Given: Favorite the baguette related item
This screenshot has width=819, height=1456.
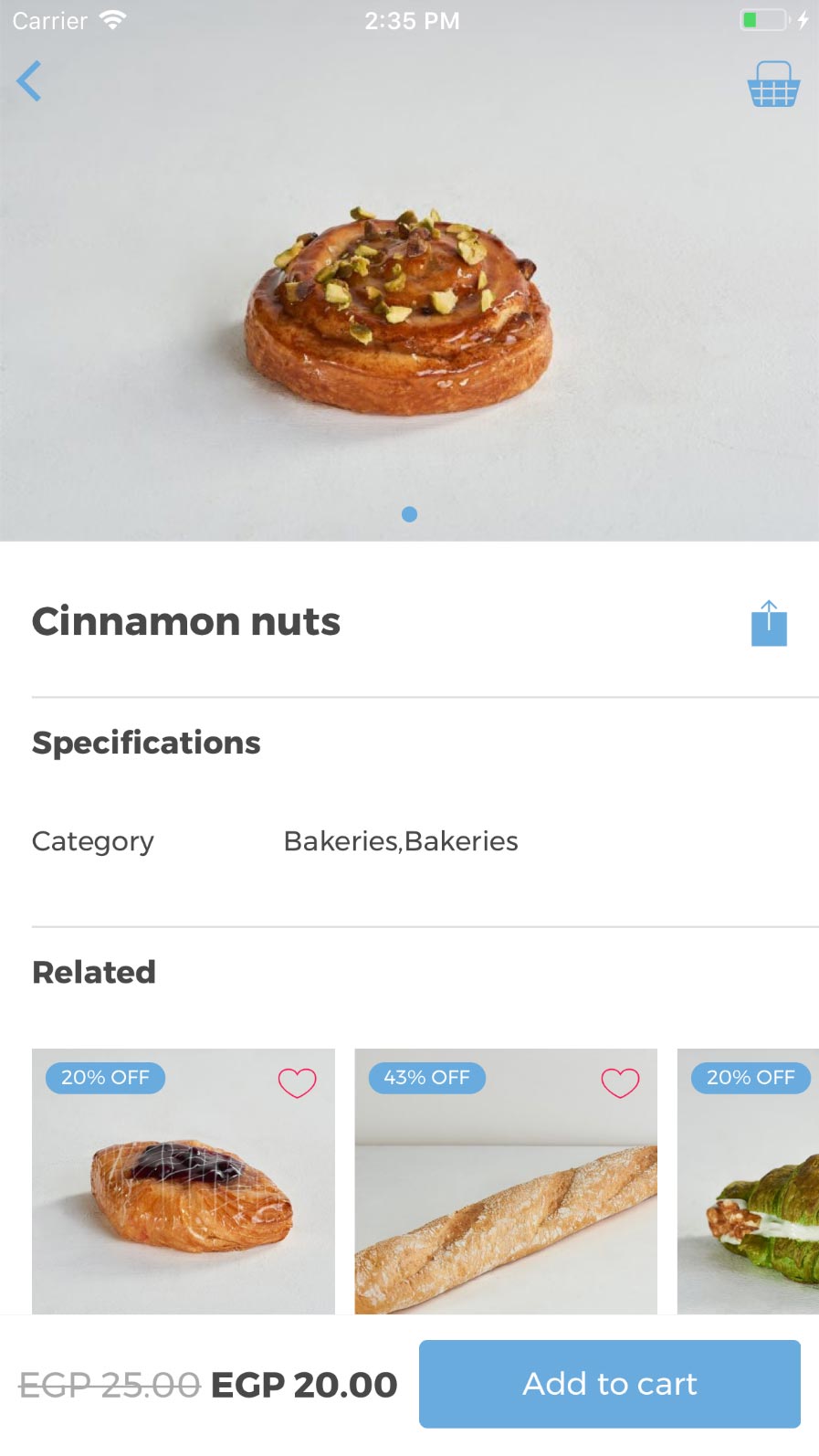Looking at the screenshot, I should tap(620, 1082).
